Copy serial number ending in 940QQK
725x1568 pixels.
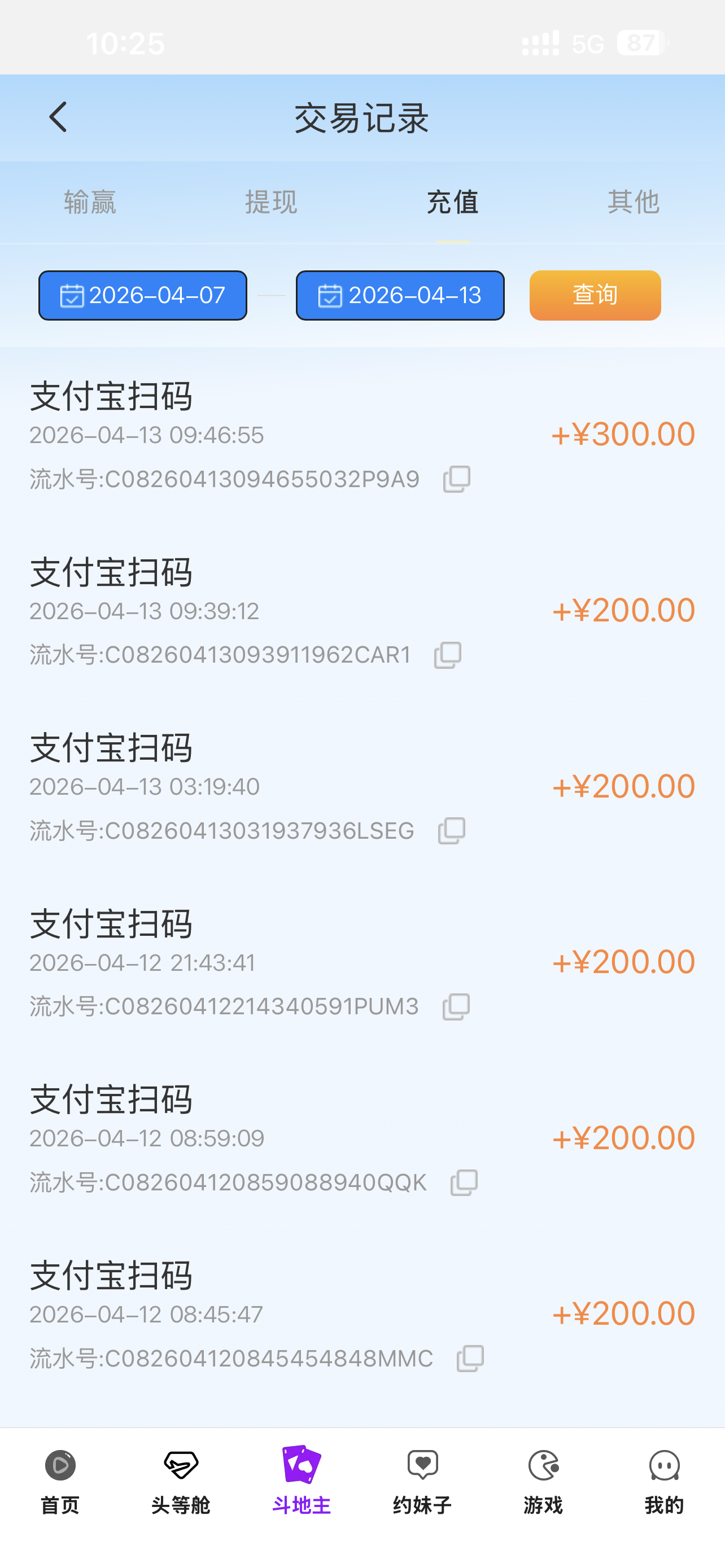point(464,1182)
